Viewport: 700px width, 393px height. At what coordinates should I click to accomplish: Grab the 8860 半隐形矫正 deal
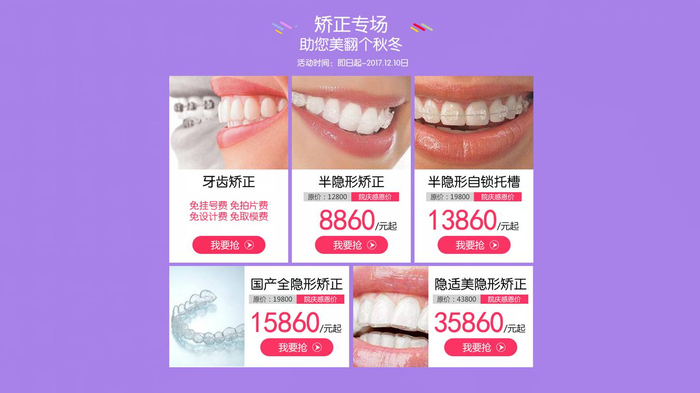(351, 245)
